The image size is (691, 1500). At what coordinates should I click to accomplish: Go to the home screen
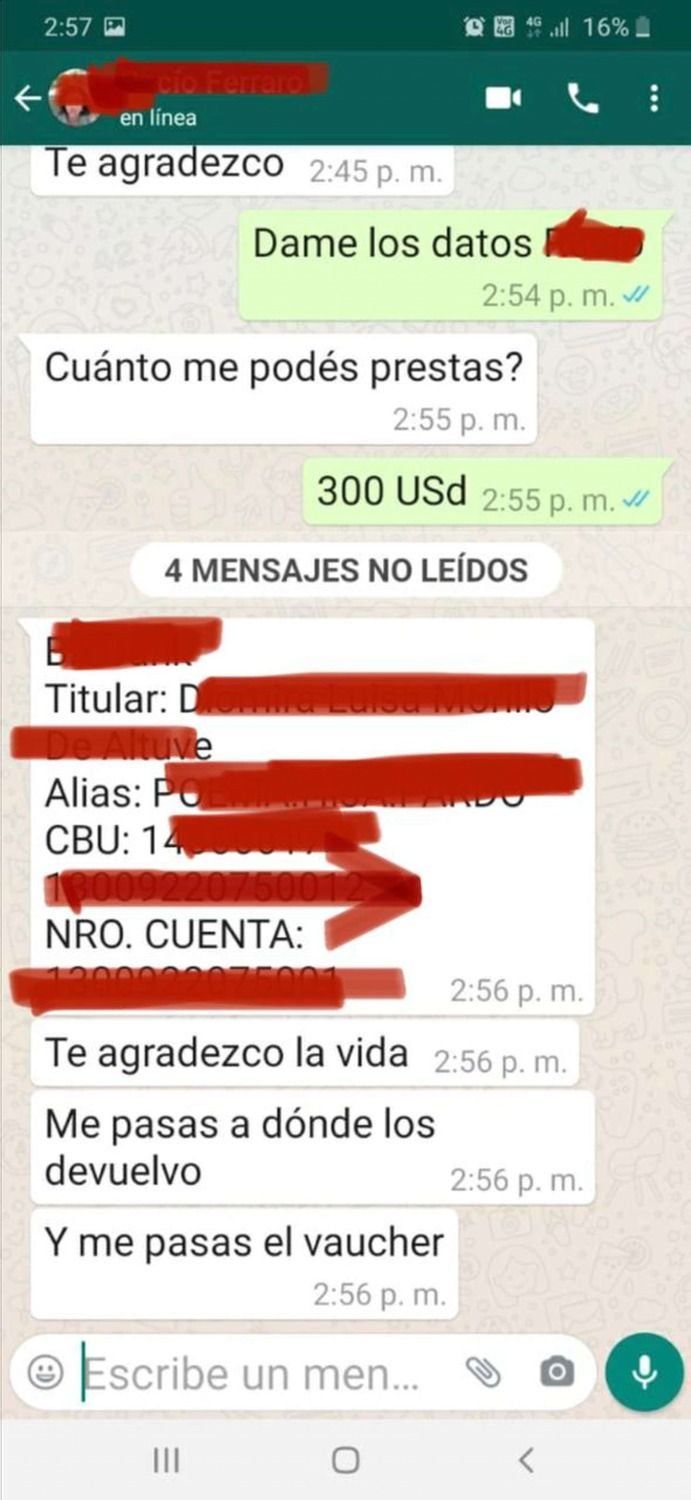345,1460
